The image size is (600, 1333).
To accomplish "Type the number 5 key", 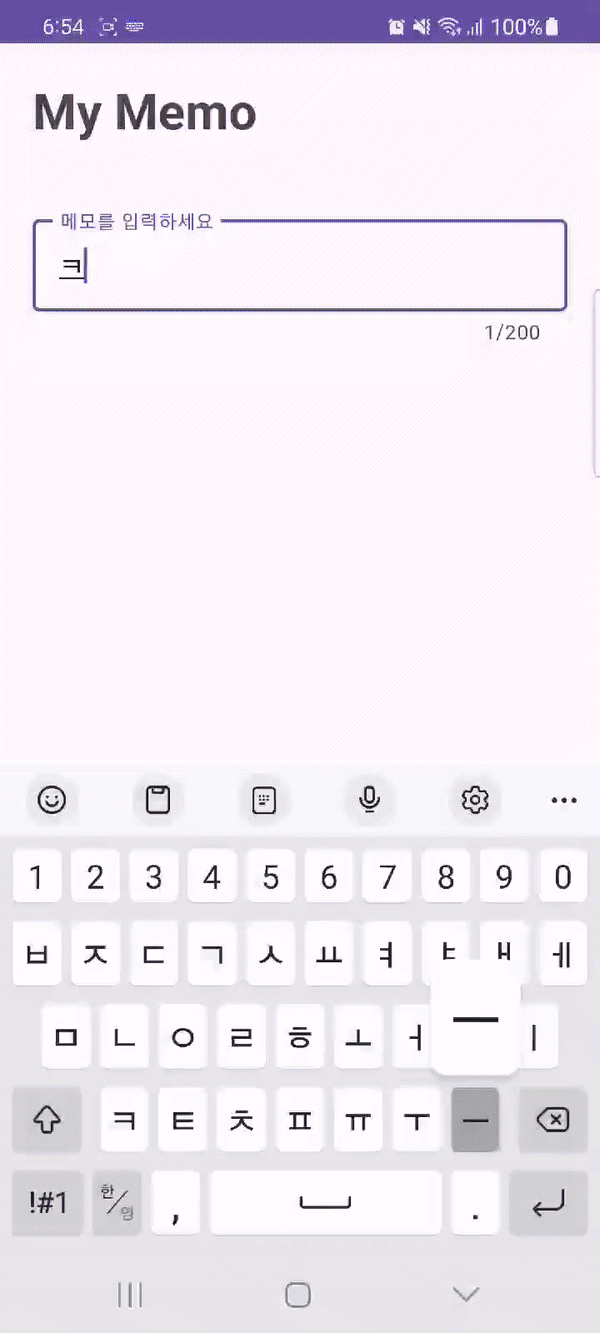I will click(x=270, y=877).
